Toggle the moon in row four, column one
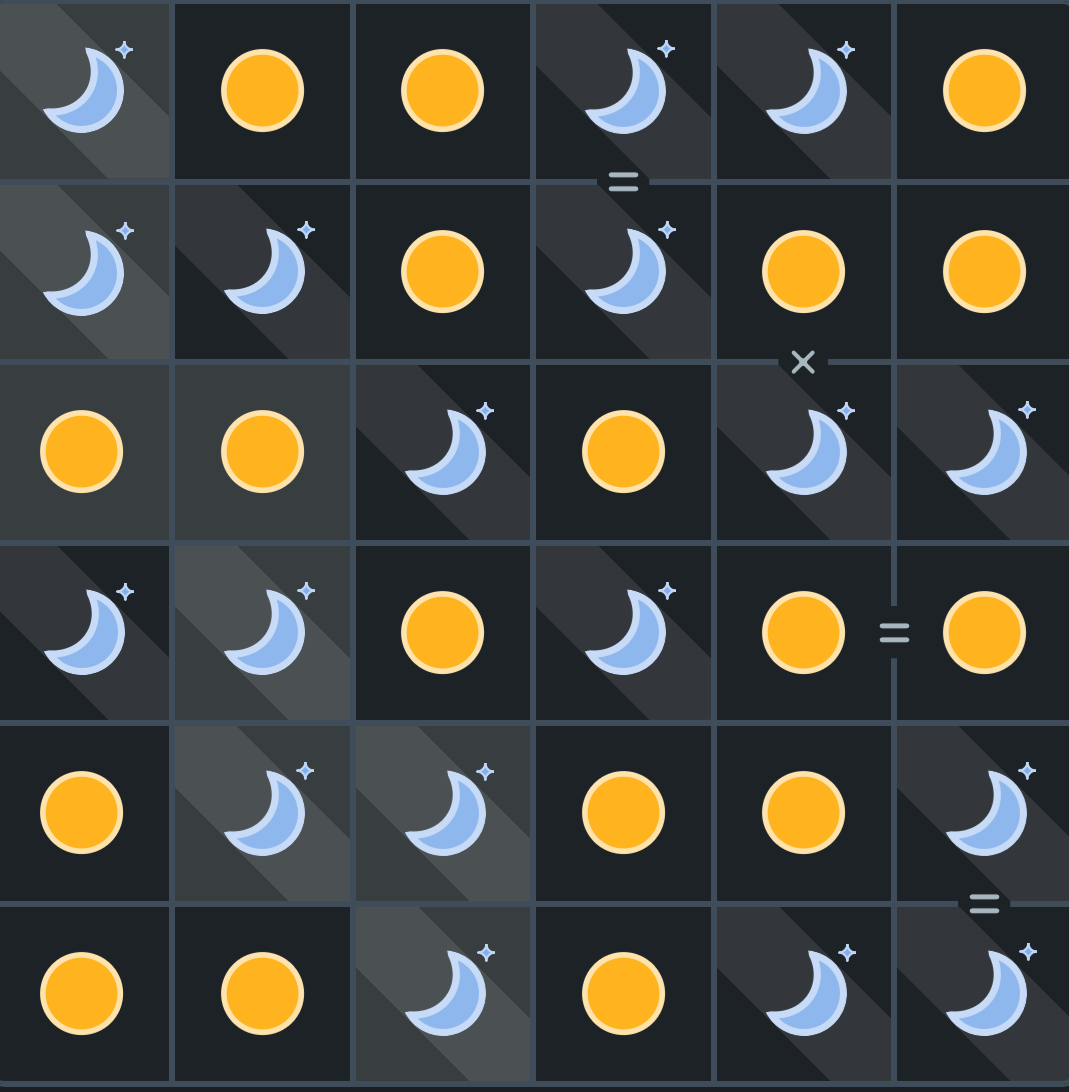 [x=82, y=633]
